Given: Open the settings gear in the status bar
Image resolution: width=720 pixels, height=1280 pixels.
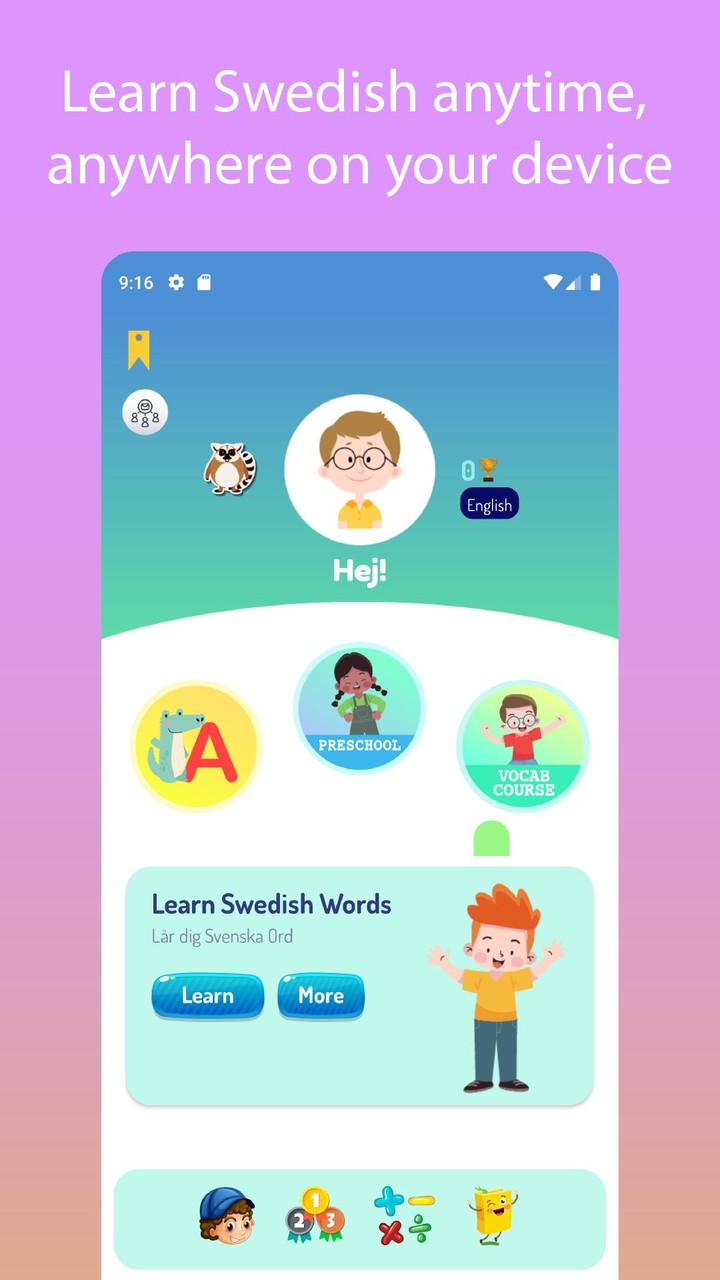Looking at the screenshot, I should [x=176, y=283].
